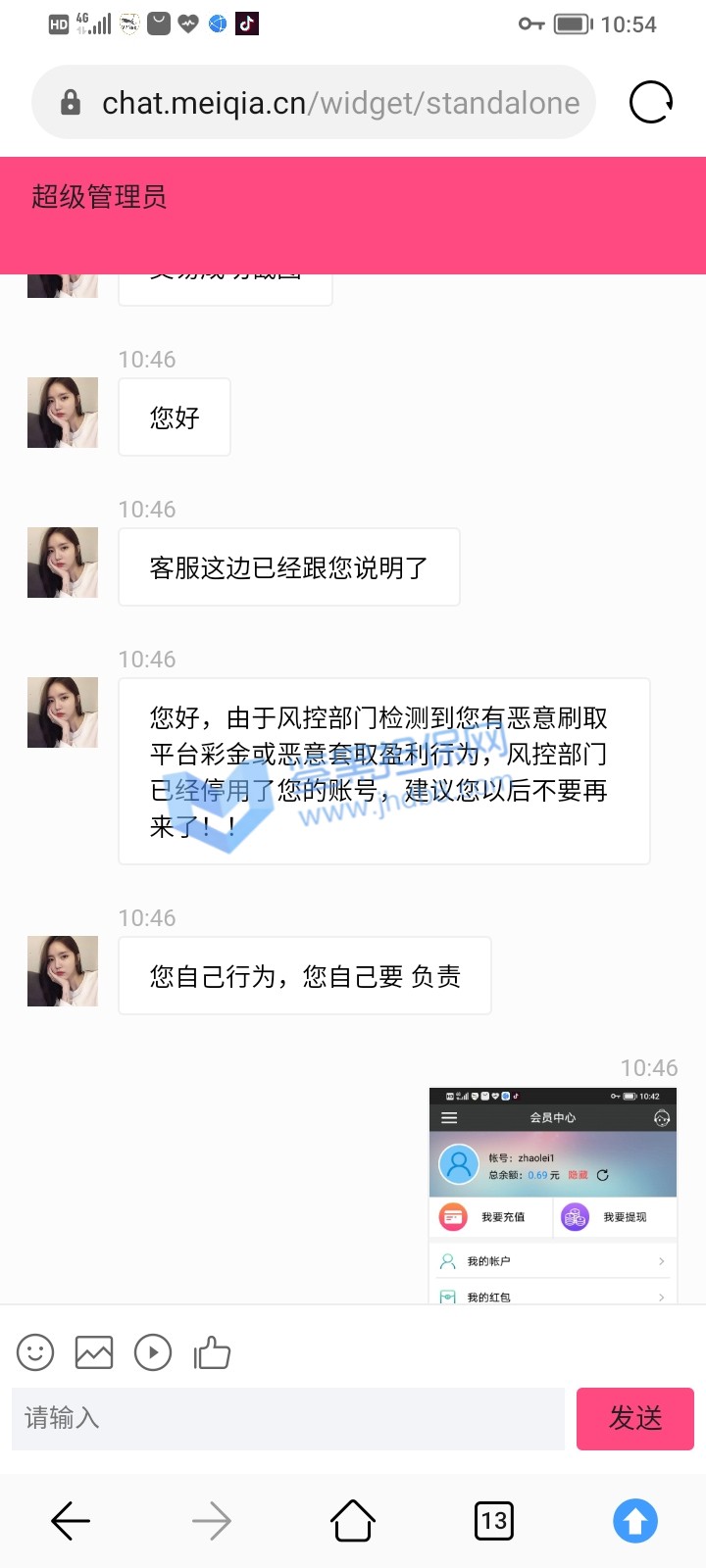Image resolution: width=706 pixels, height=1568 pixels.
Task: Send the message with the 发送 button
Action: pyautogui.click(x=635, y=1418)
